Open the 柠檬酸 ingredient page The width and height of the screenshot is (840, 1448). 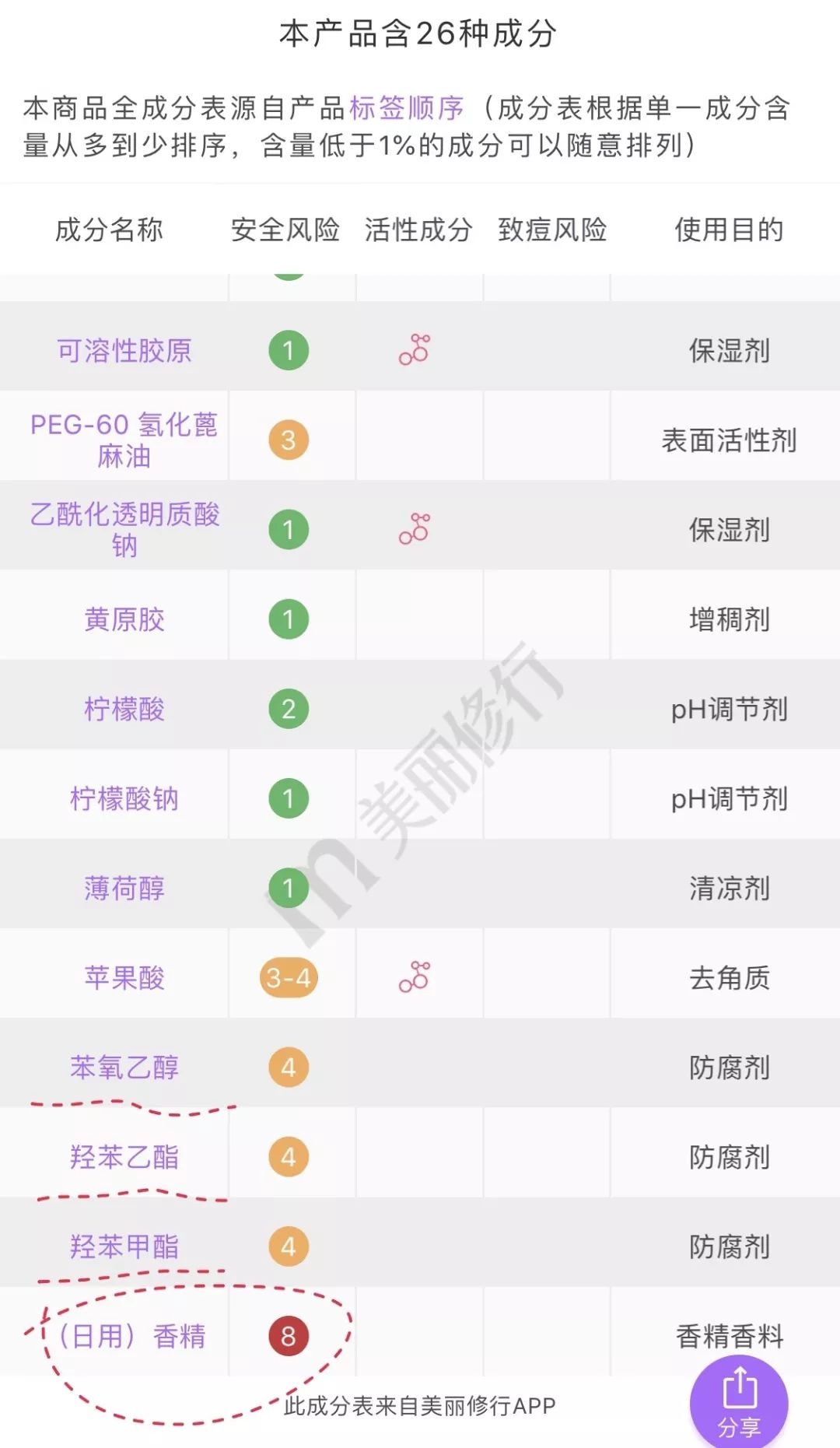point(124,709)
